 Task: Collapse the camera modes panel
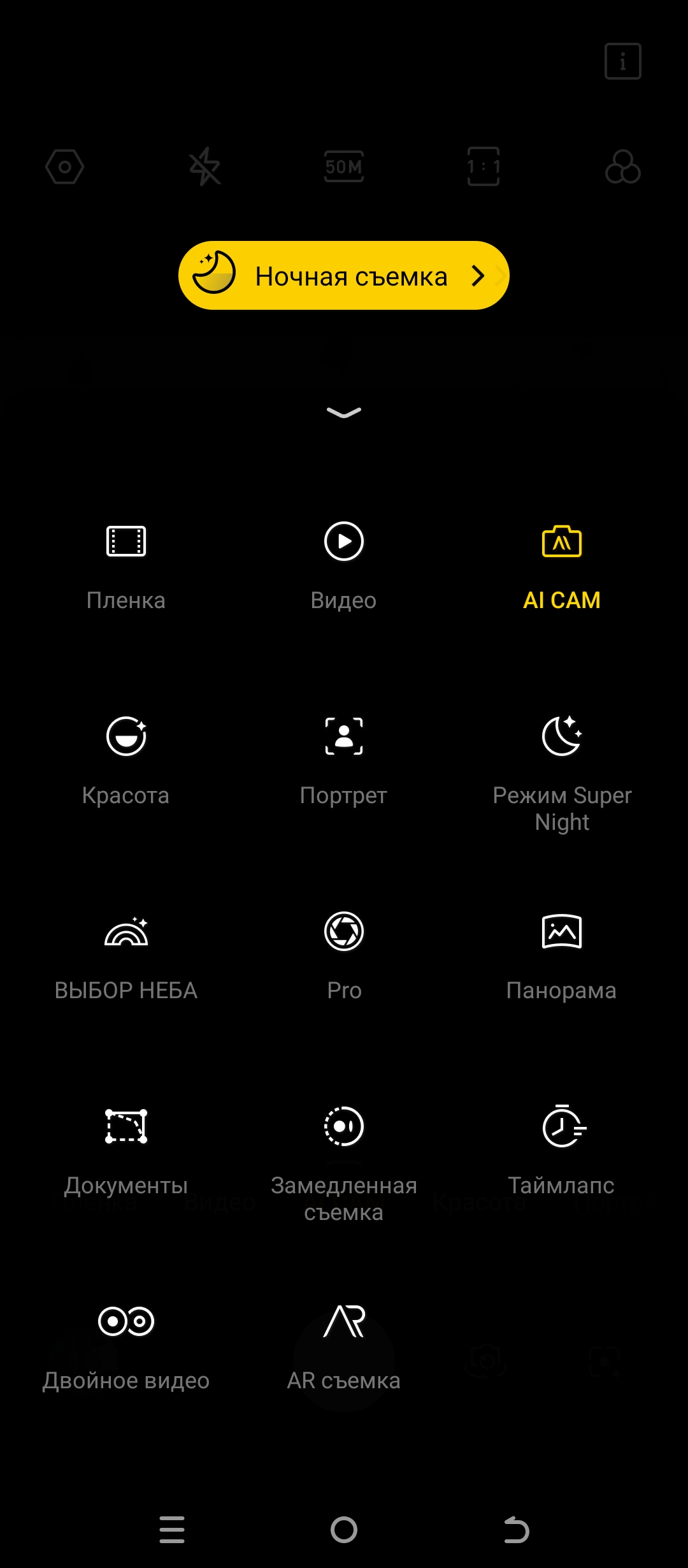(x=344, y=412)
